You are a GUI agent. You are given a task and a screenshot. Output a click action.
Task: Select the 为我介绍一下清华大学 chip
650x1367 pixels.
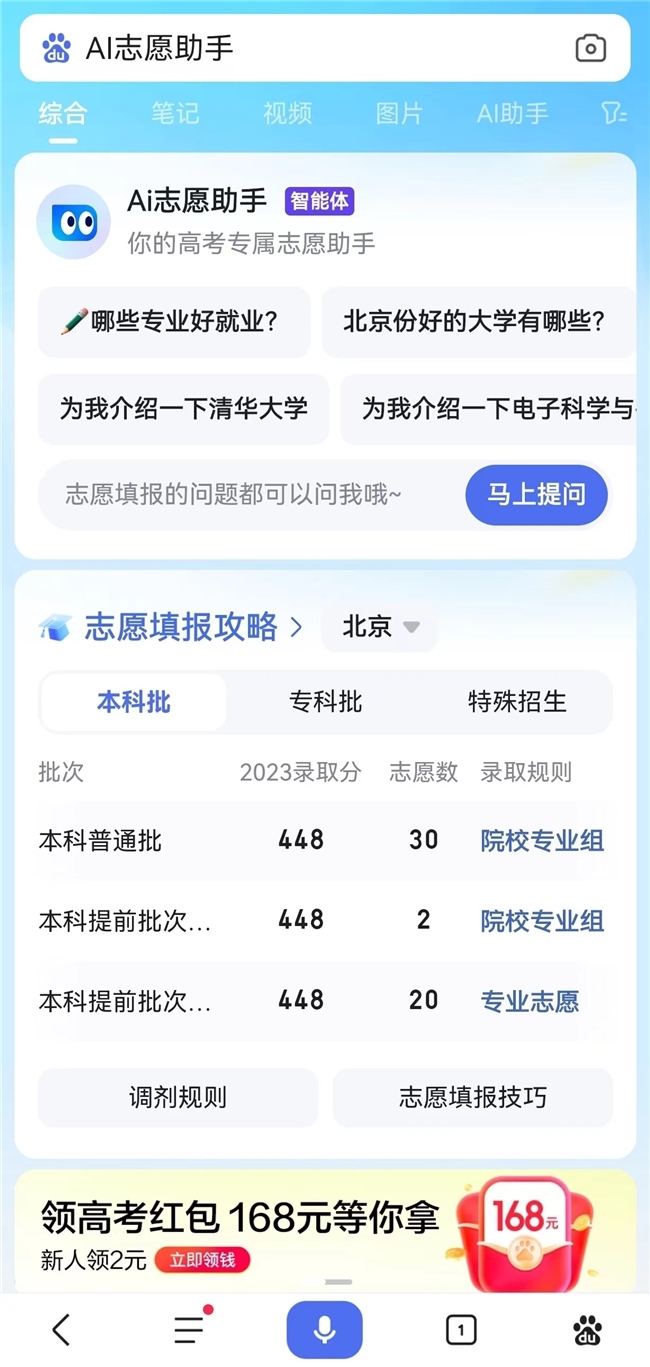coord(183,409)
